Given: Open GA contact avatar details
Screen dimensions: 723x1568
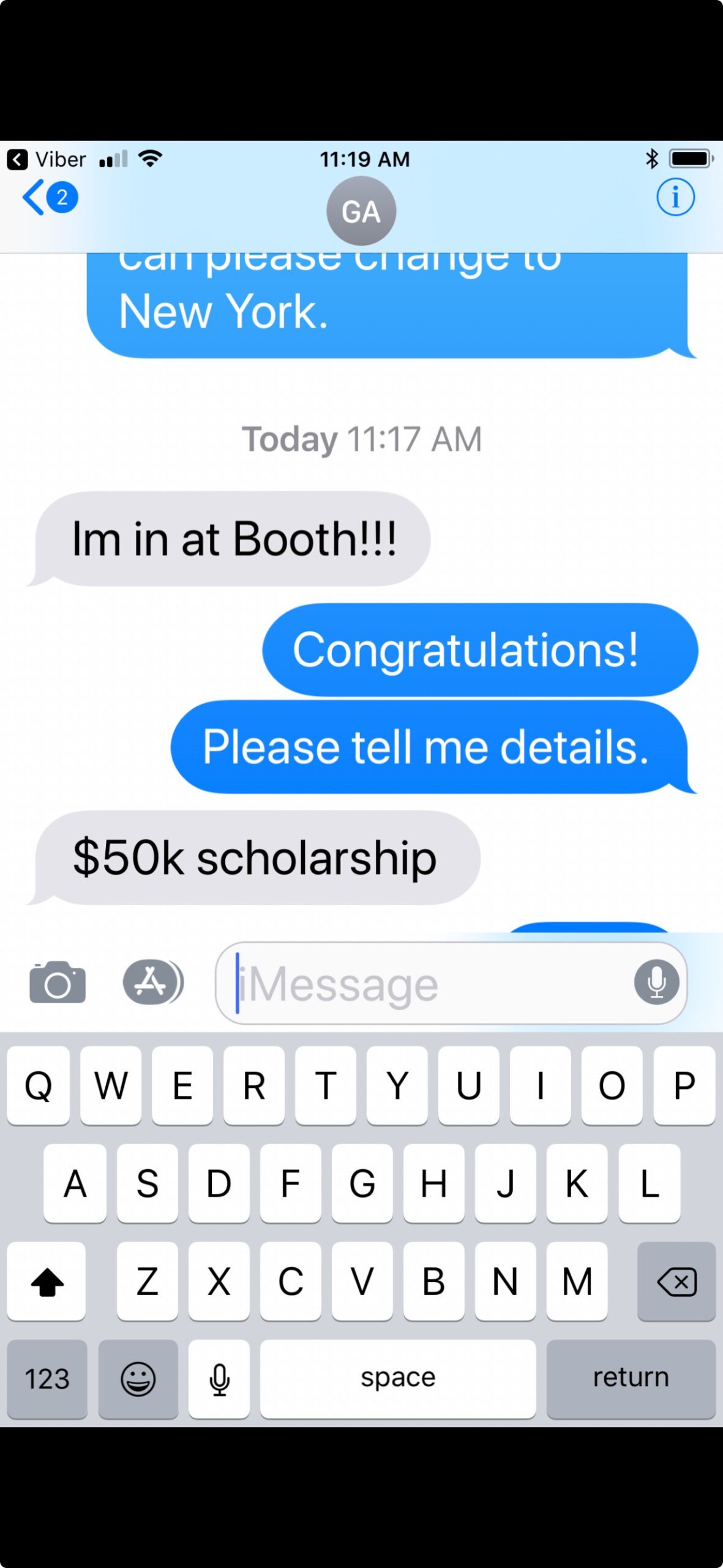Looking at the screenshot, I should pyautogui.click(x=361, y=211).
